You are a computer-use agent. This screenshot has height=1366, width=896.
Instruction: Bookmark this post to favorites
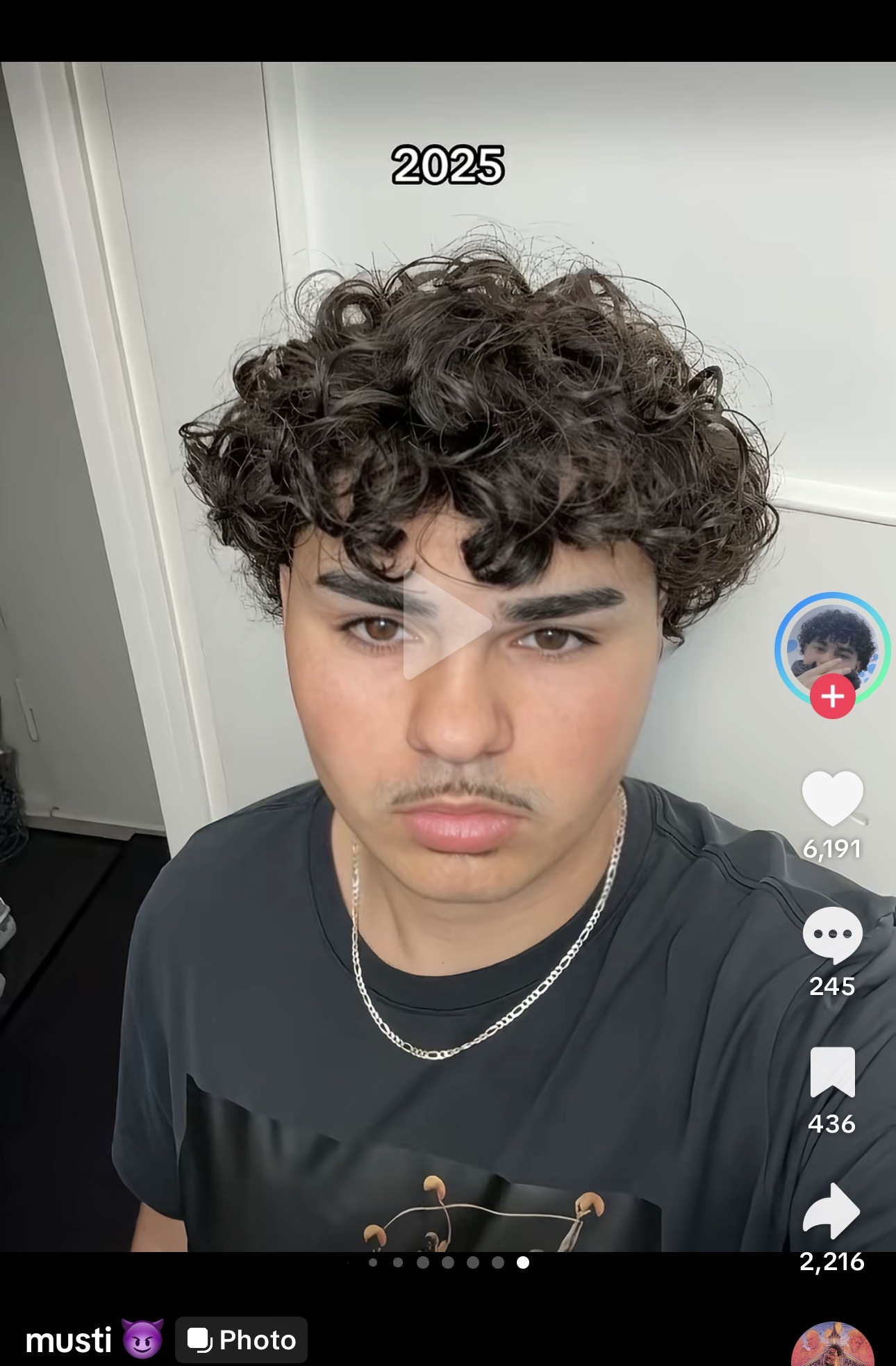pyautogui.click(x=832, y=1071)
